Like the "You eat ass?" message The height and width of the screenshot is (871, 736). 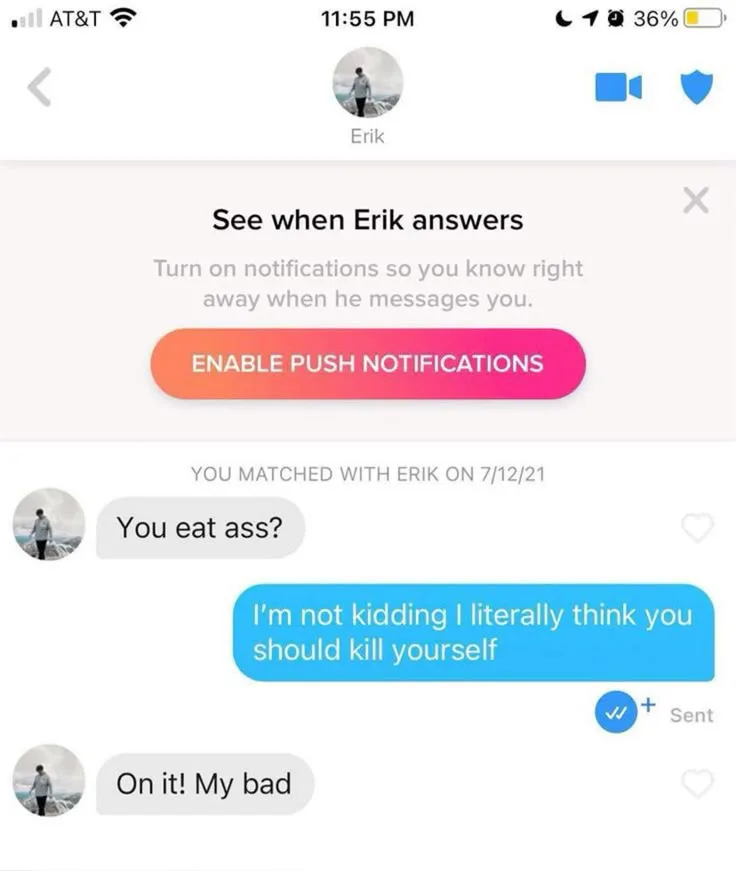pos(697,526)
